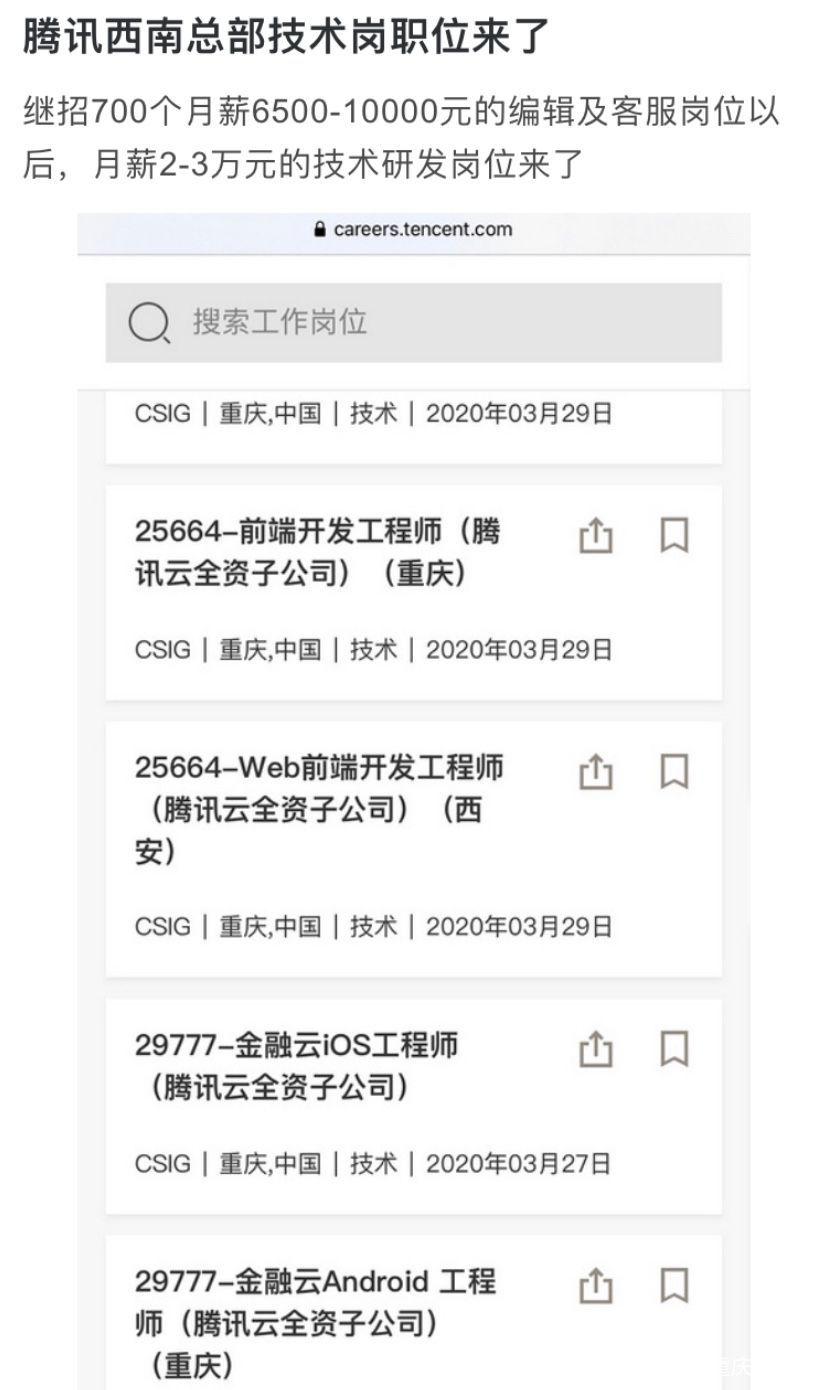828x1390 pixels.
Task: Open the embedded Tencent careers screenshot image
Action: tap(413, 800)
